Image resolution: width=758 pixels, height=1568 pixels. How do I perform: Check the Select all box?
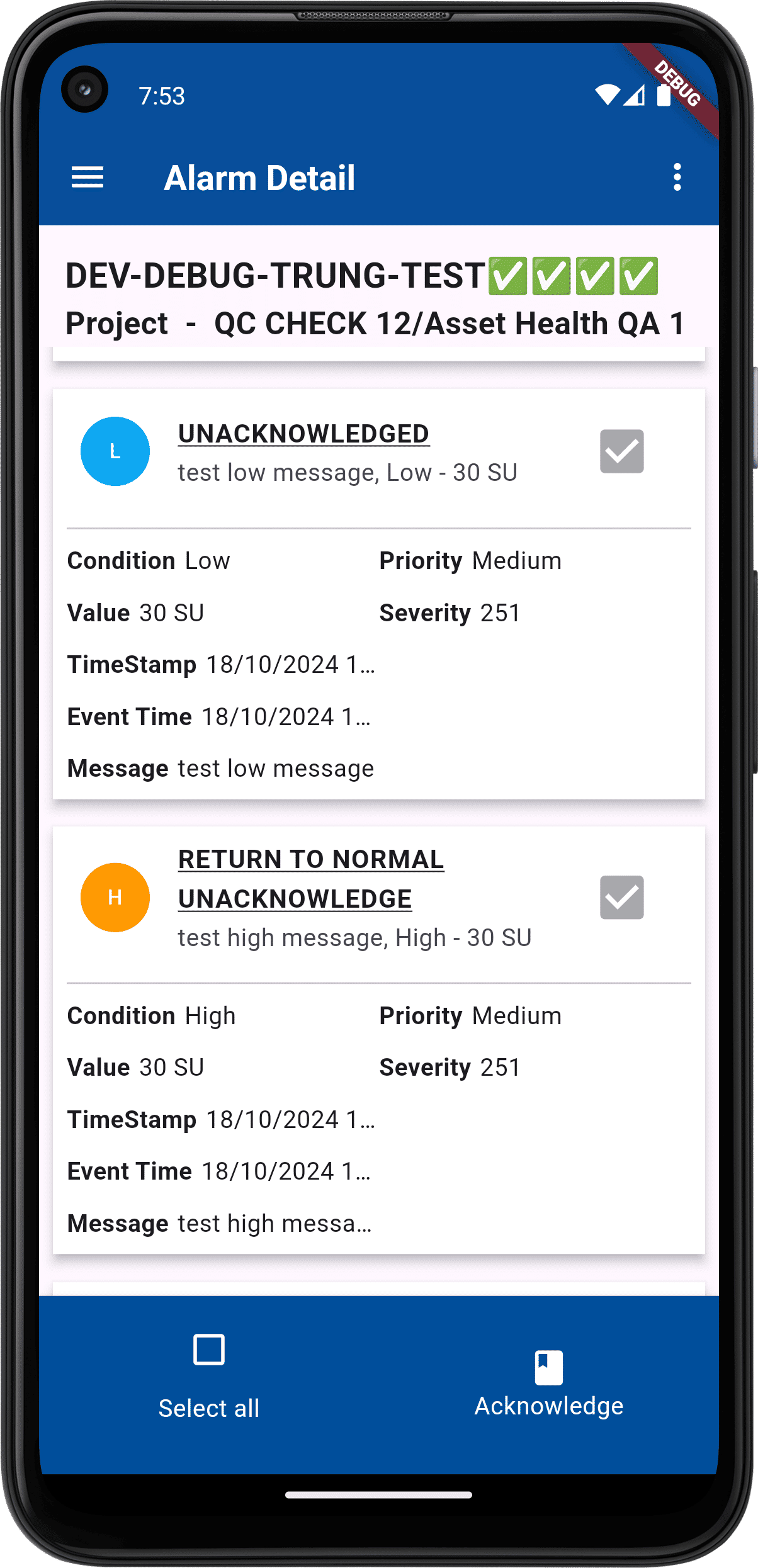(209, 1350)
